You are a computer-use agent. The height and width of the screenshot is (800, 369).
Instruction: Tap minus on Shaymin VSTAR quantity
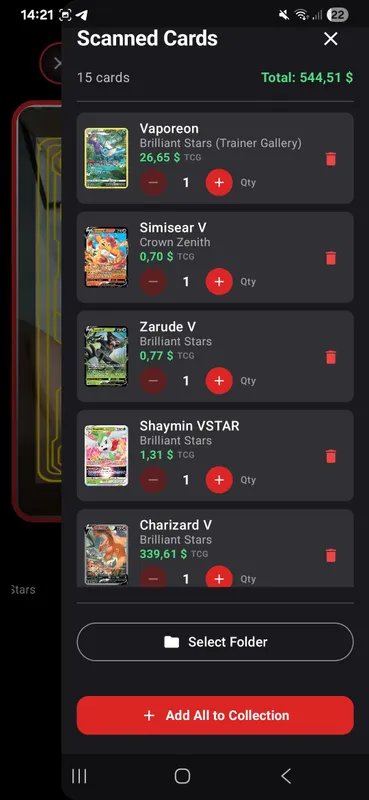[x=153, y=480]
